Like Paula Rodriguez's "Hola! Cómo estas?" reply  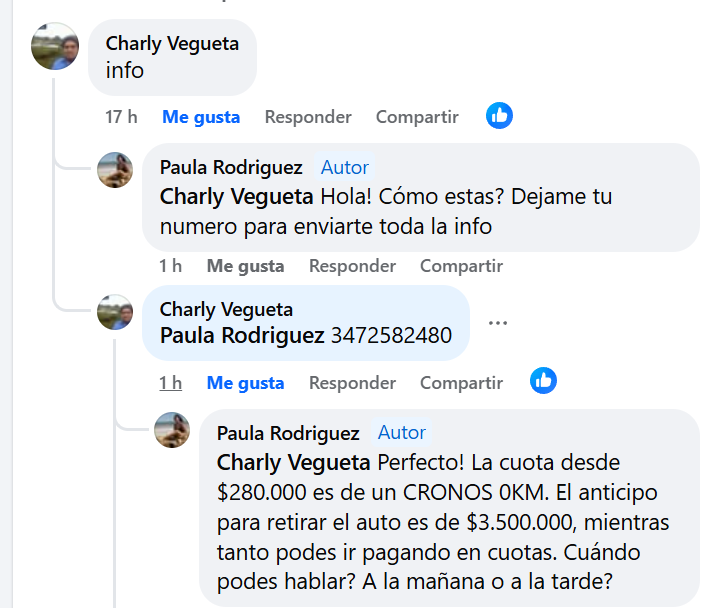point(245,266)
